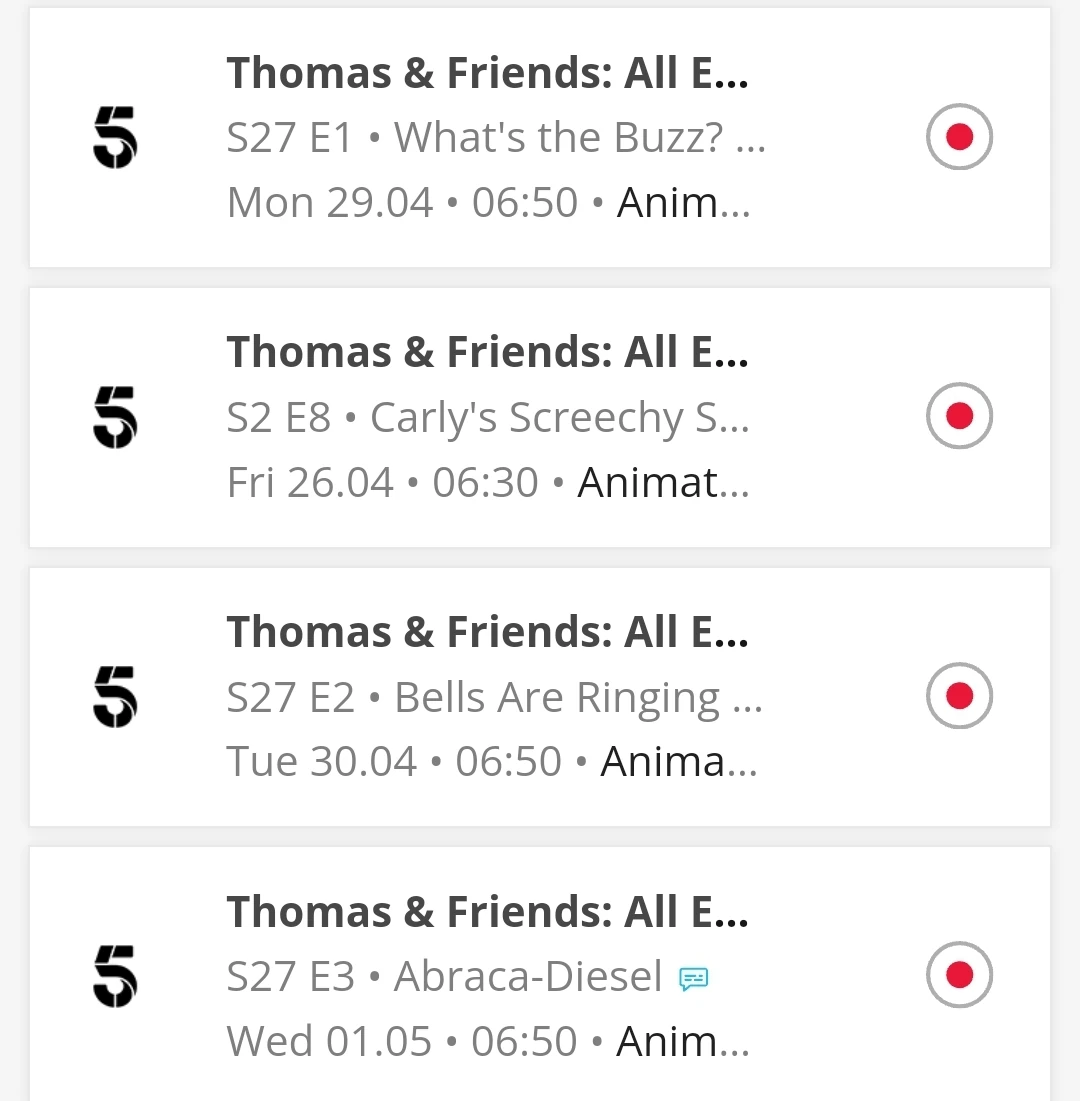Open the Abraca-Diesel episode card
This screenshot has width=1080, height=1101.
[x=490, y=976]
